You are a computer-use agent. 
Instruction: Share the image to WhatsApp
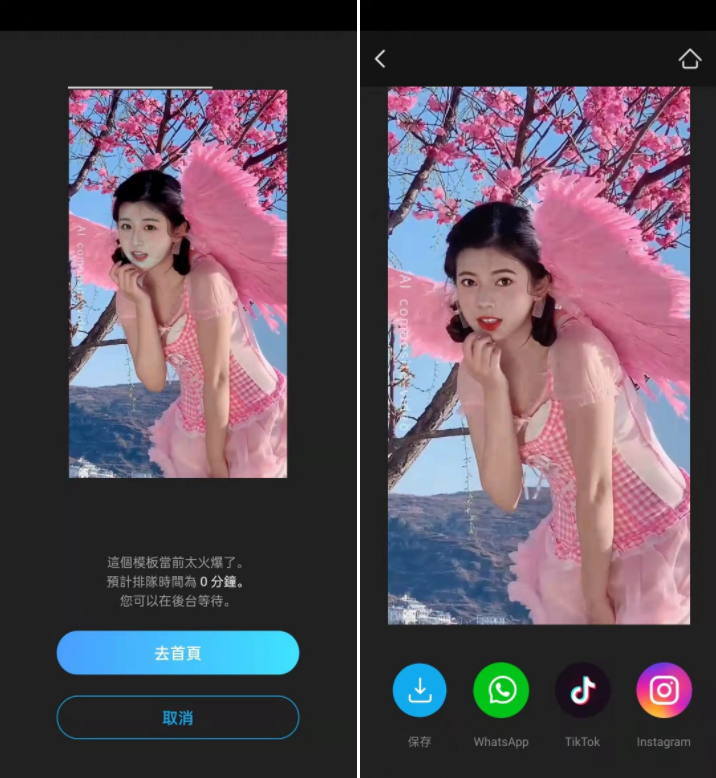point(501,690)
